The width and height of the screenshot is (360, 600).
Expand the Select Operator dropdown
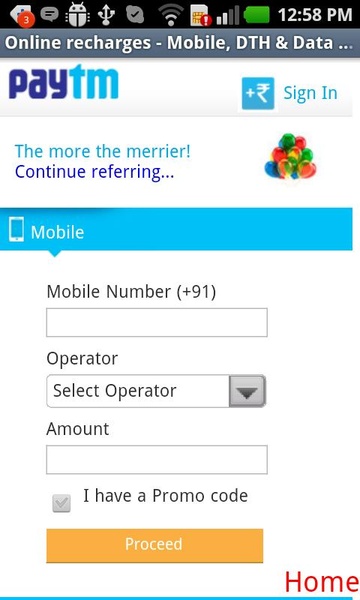[x=156, y=391]
